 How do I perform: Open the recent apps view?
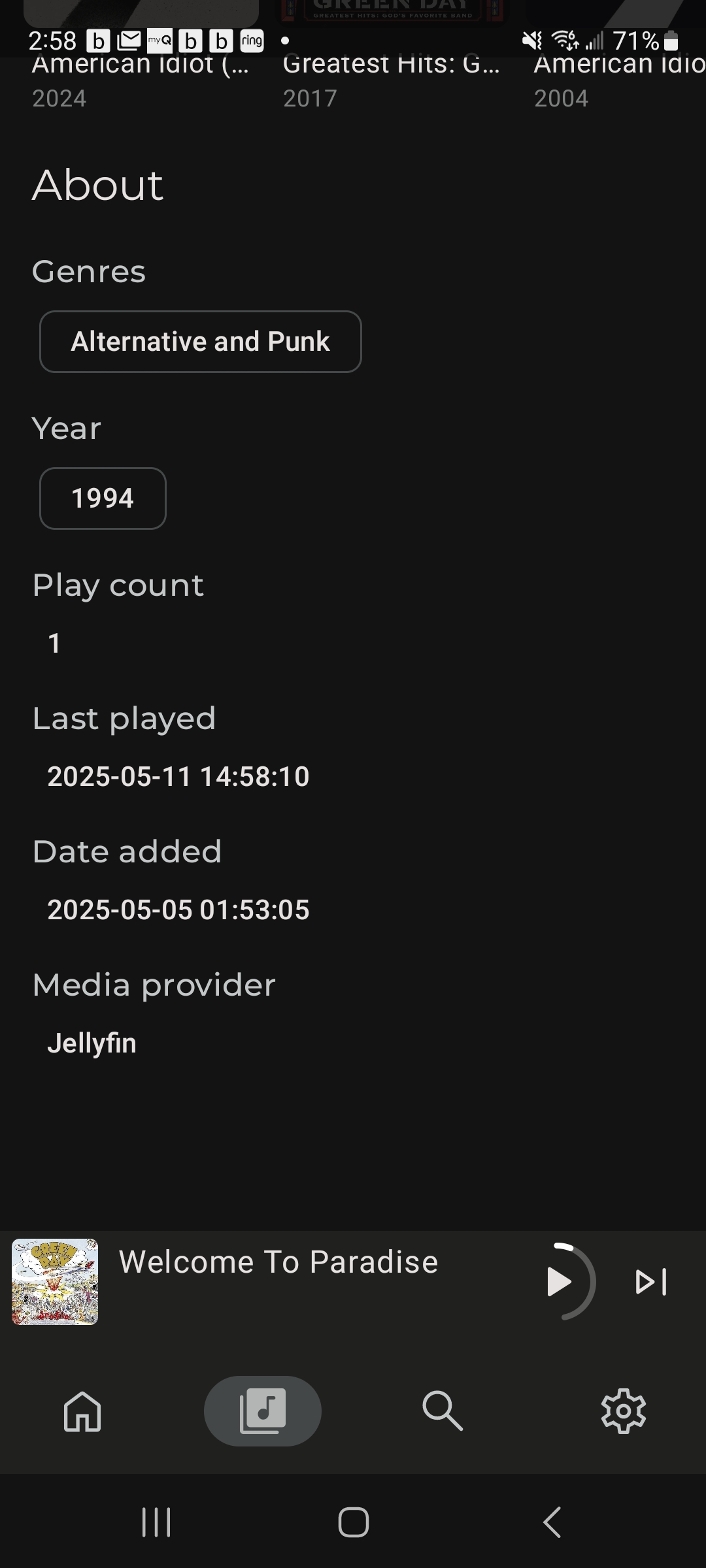coord(156,1522)
